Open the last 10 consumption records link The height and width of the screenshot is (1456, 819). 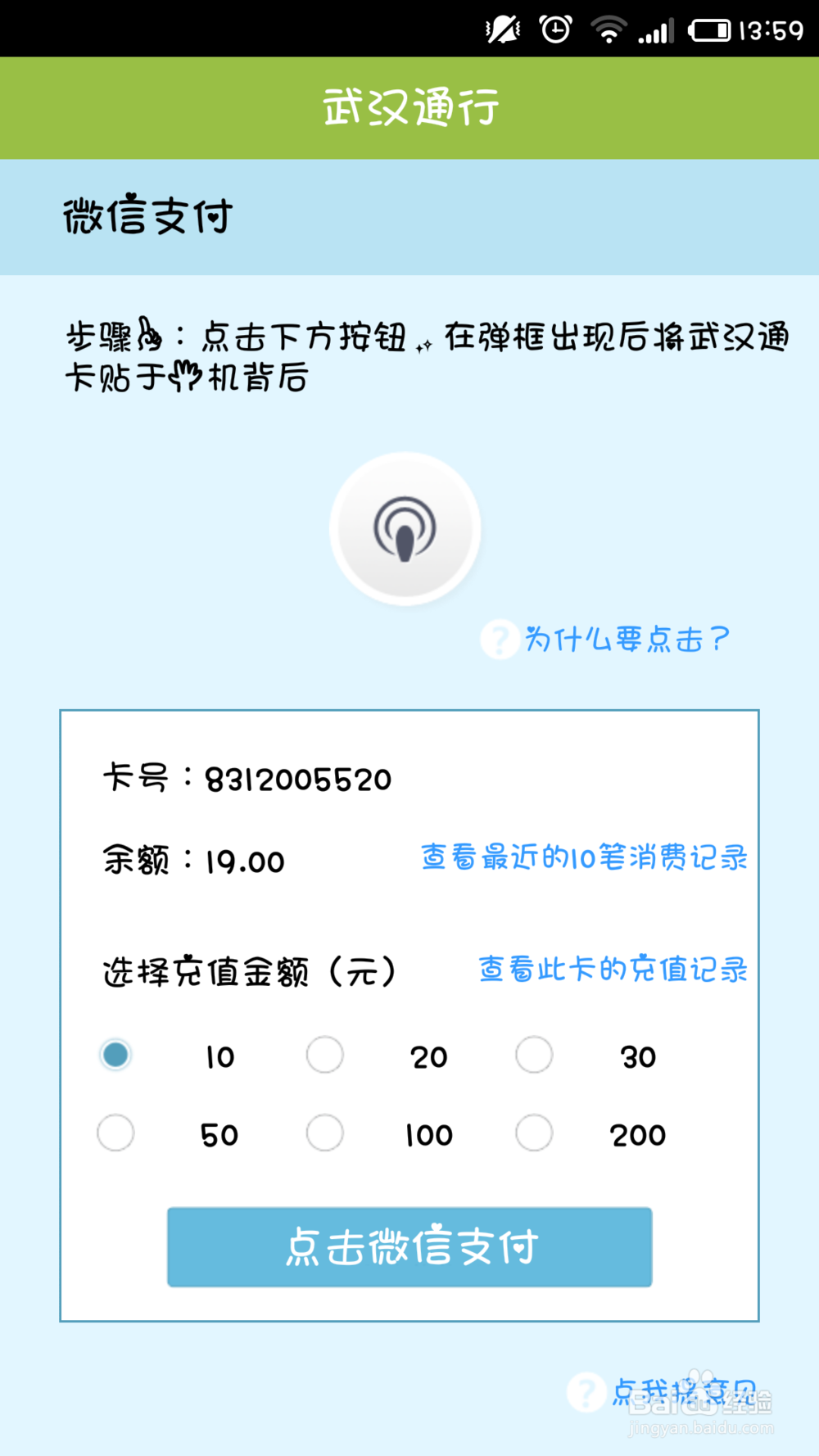click(x=582, y=859)
